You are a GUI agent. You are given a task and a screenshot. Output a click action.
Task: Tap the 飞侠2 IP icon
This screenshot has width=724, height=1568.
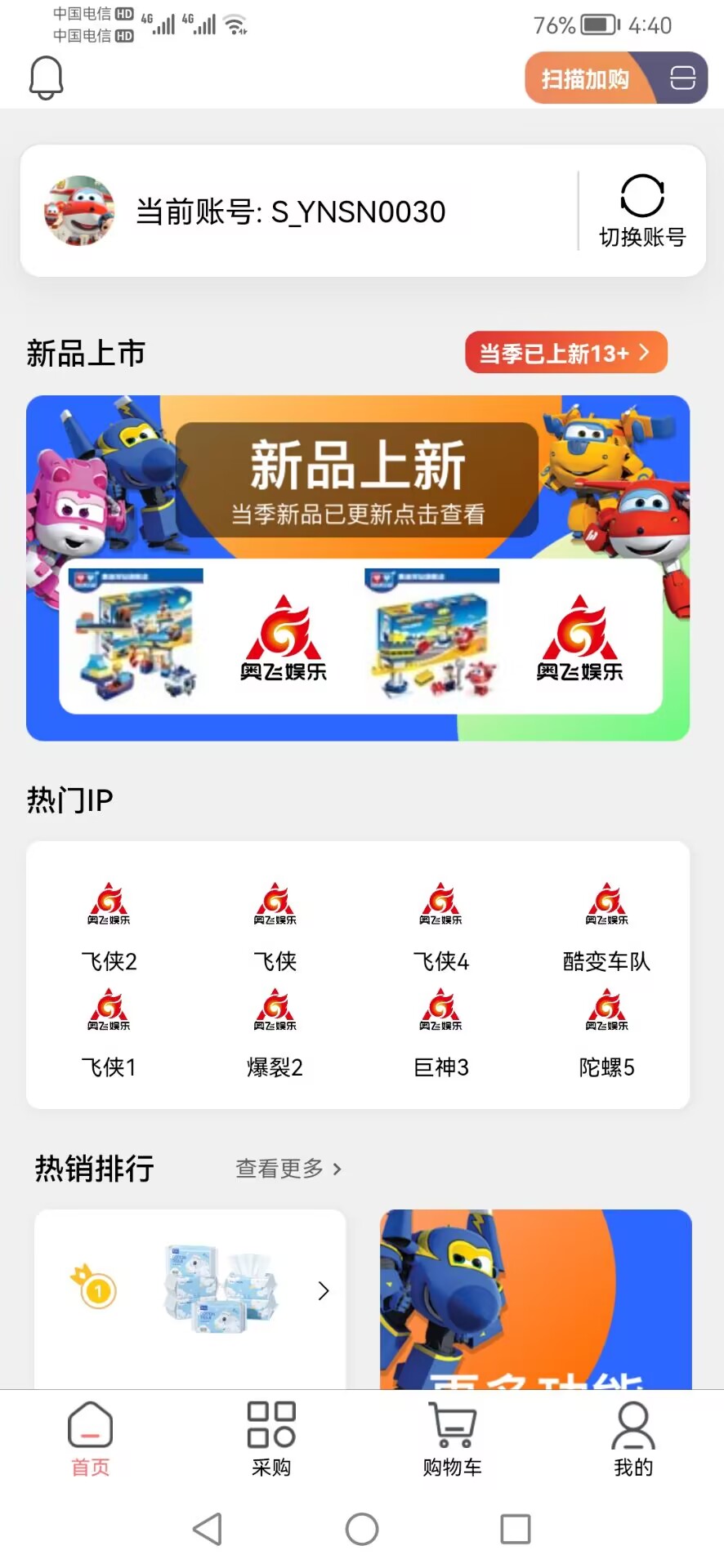pyautogui.click(x=109, y=902)
